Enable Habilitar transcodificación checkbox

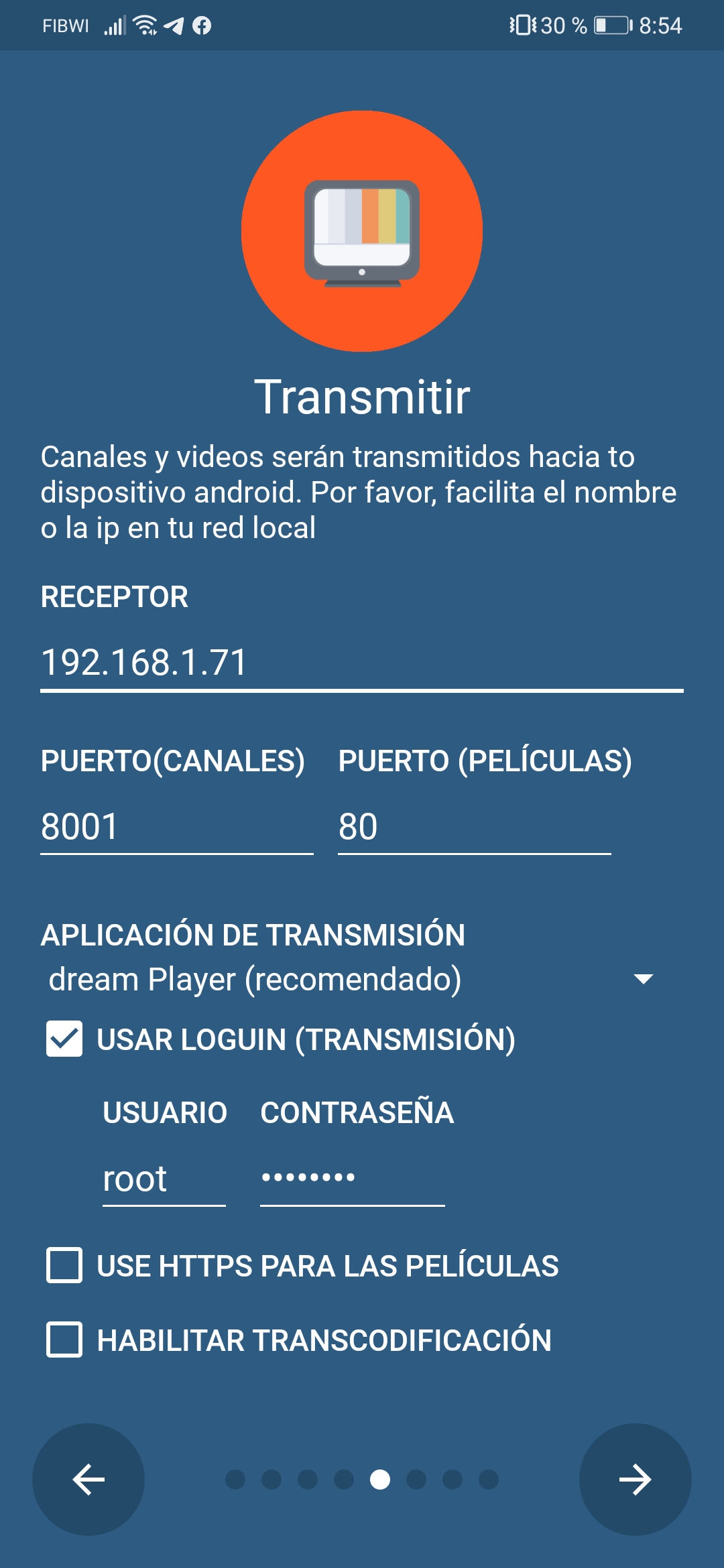pyautogui.click(x=64, y=1340)
